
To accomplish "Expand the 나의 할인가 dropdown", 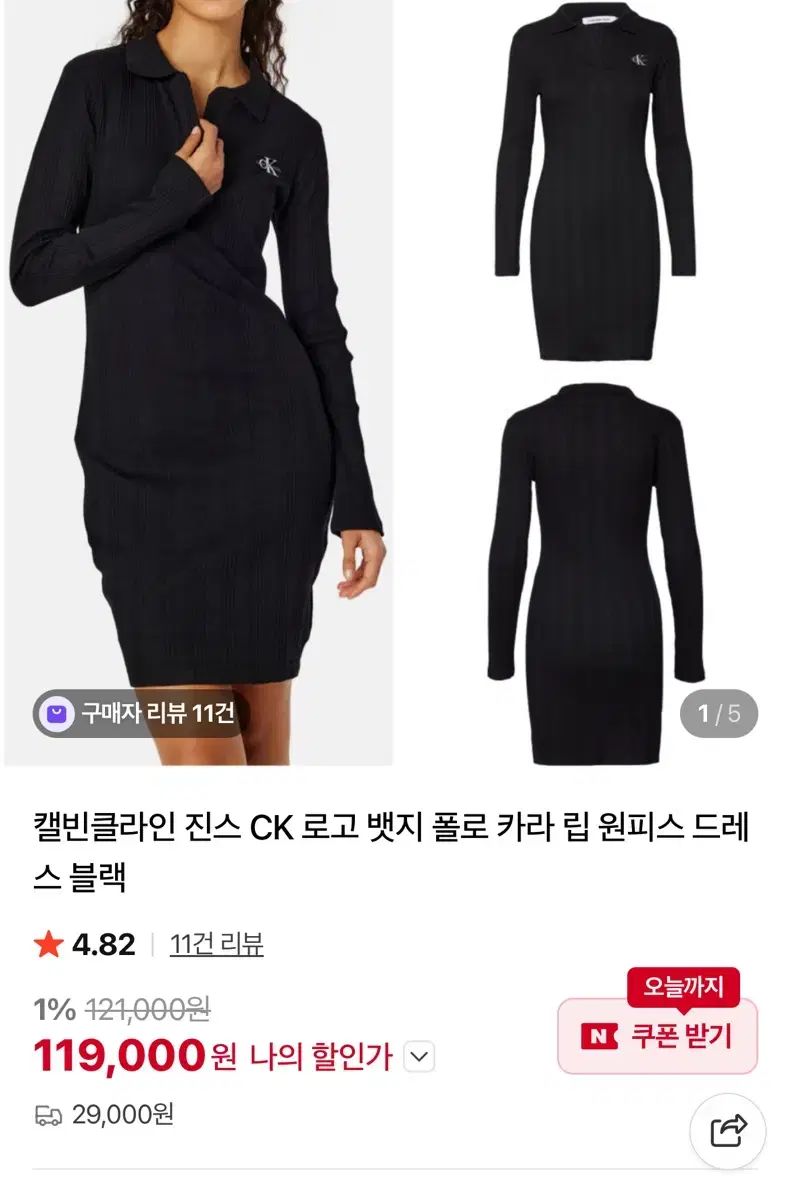I will coord(420,1056).
